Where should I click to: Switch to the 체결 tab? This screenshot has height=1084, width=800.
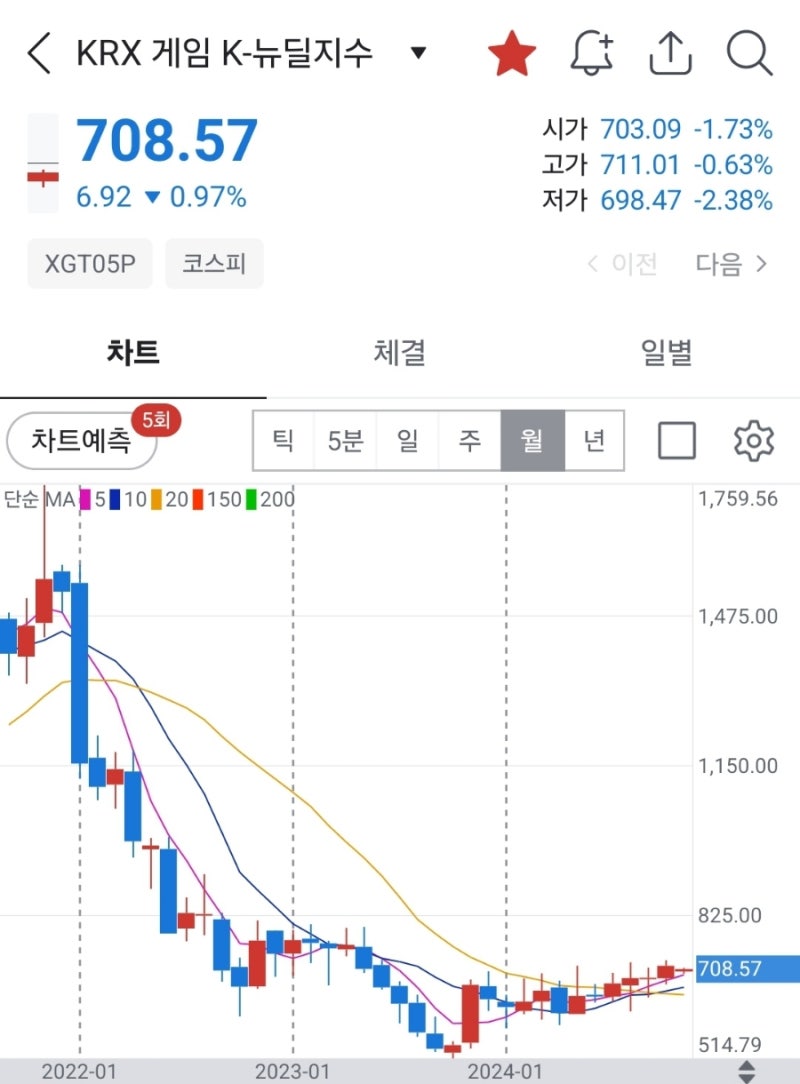[x=401, y=352]
